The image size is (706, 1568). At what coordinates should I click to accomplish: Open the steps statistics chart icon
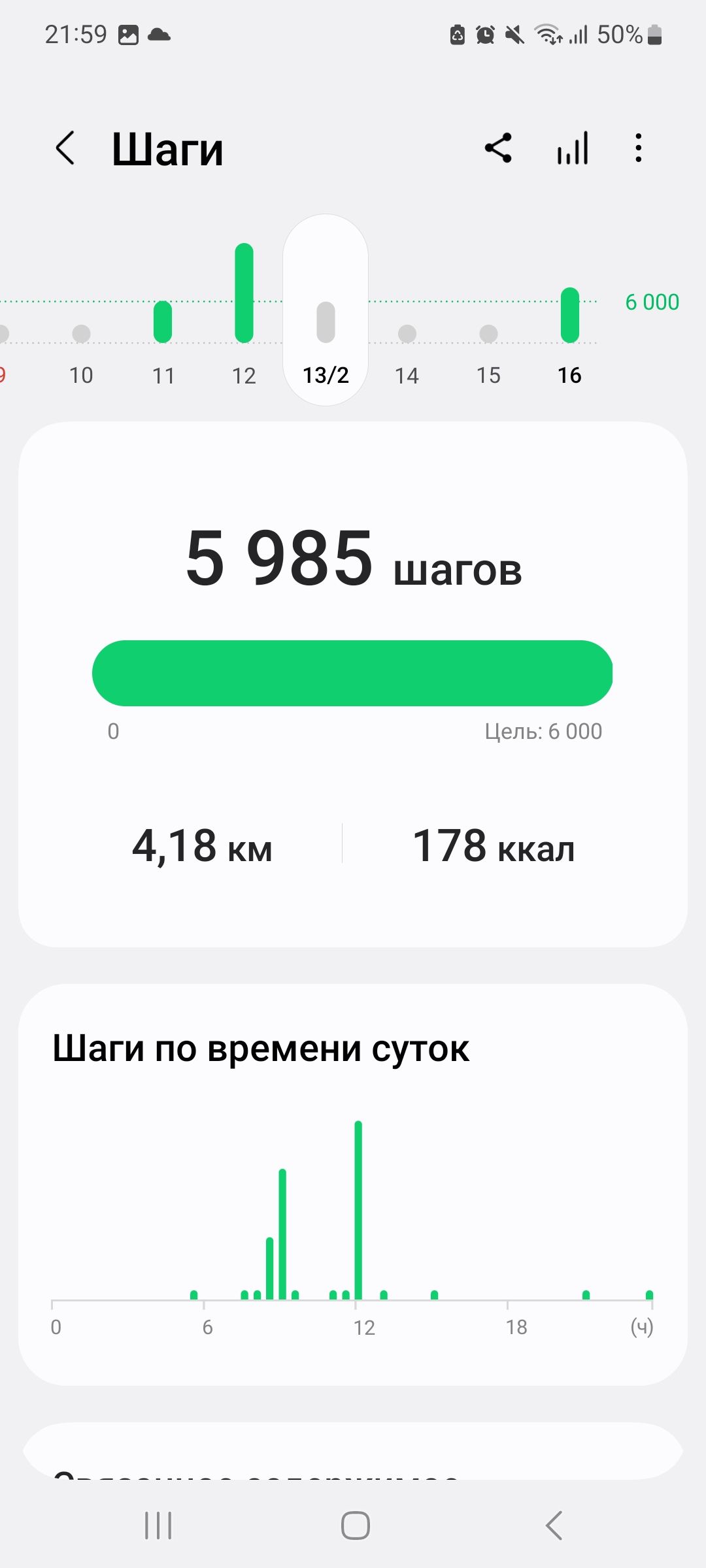[573, 148]
